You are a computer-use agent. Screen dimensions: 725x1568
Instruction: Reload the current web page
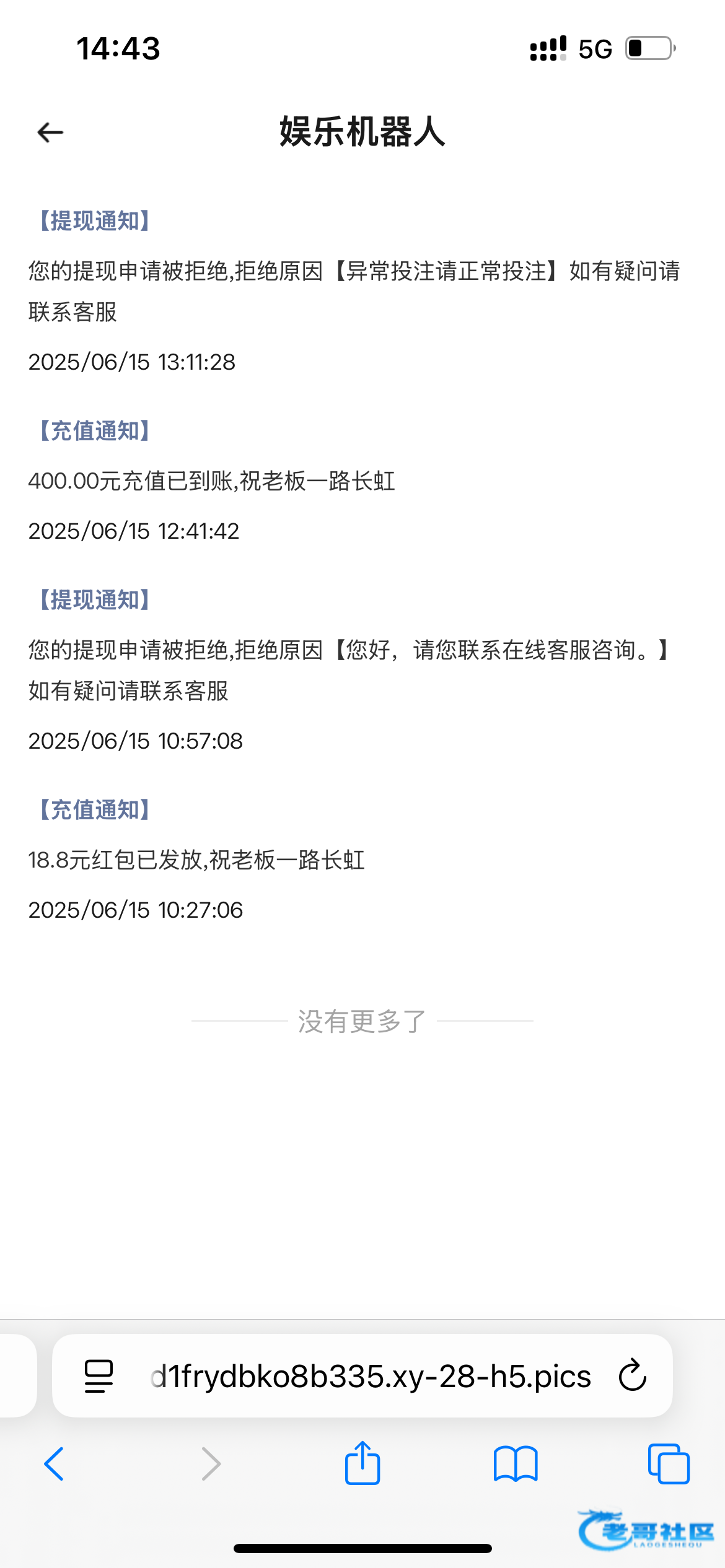633,1375
